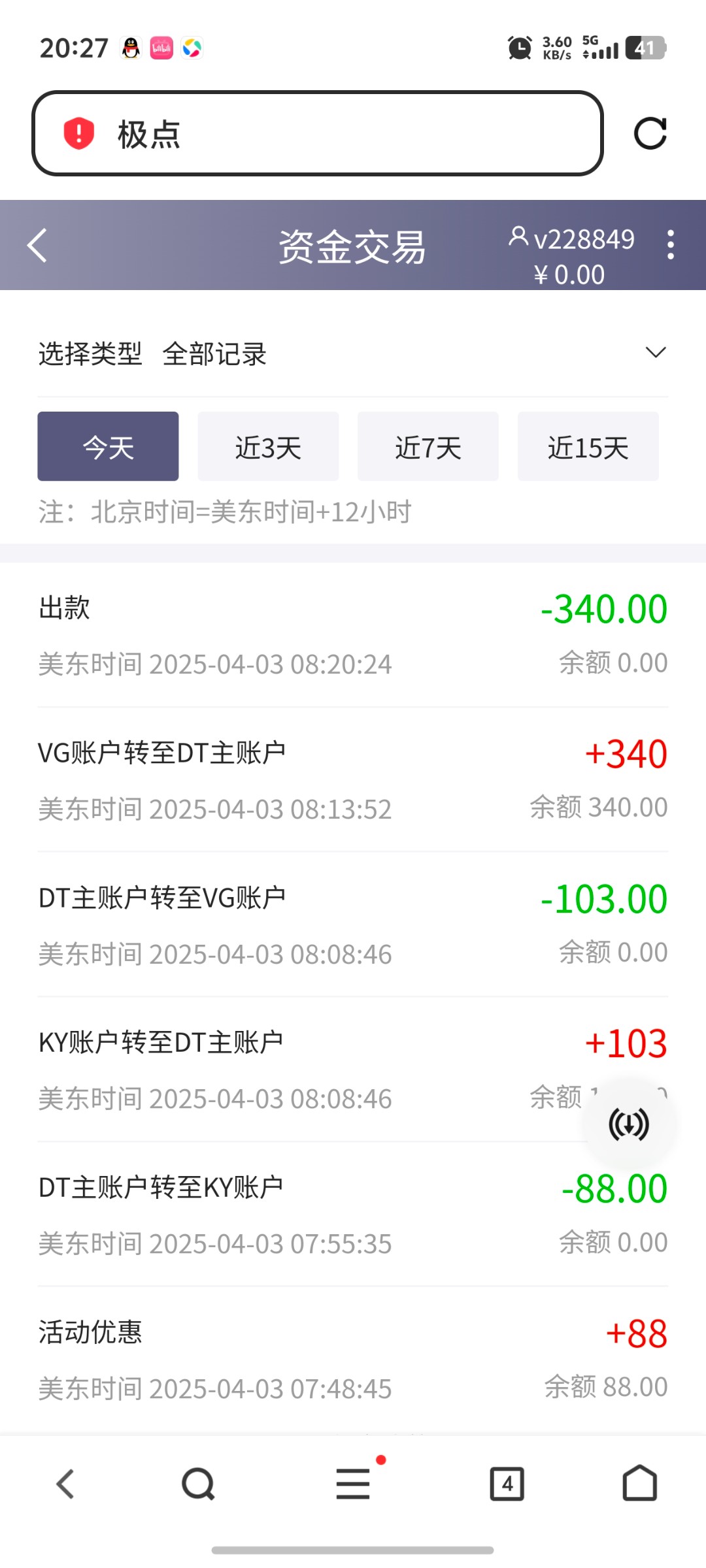Tap the address bar showing 极点
The image size is (706, 1568).
tap(317, 133)
